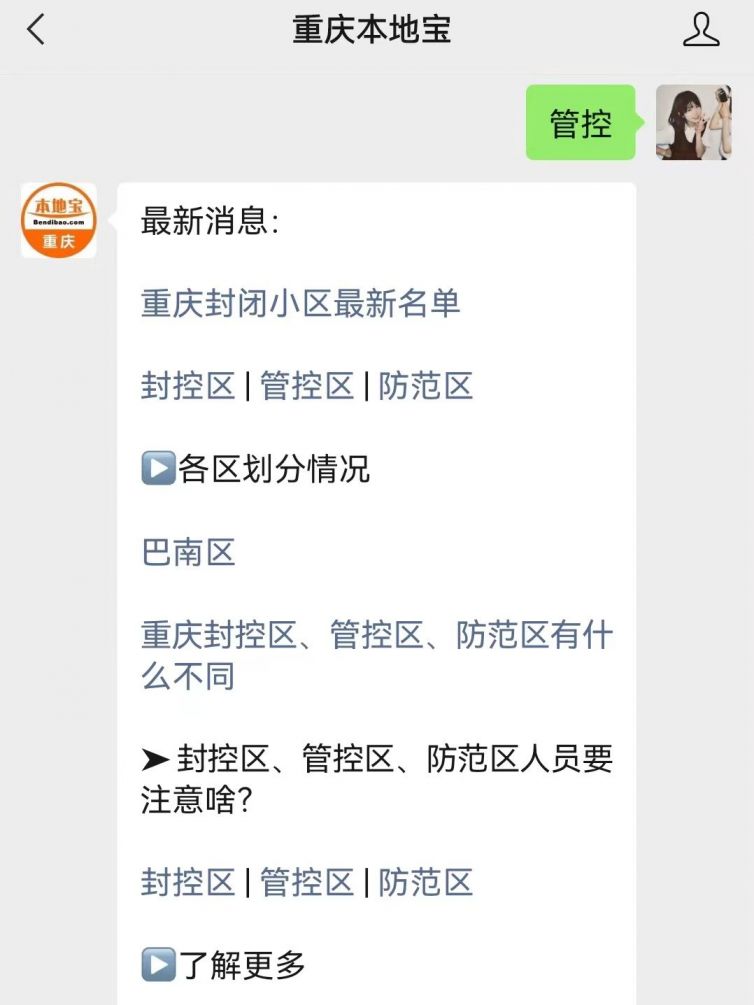
Task: Open 重庆封控区、管控区、防范区有什么不同 link
Action: pyautogui.click(x=375, y=636)
